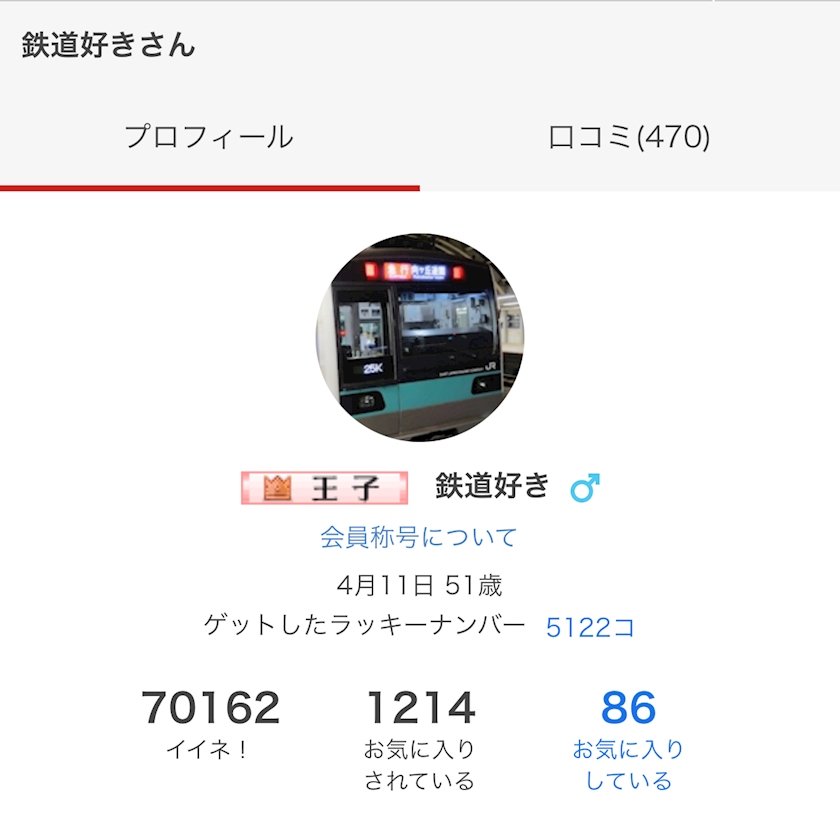Switch to the プロフィール tab

click(x=209, y=137)
